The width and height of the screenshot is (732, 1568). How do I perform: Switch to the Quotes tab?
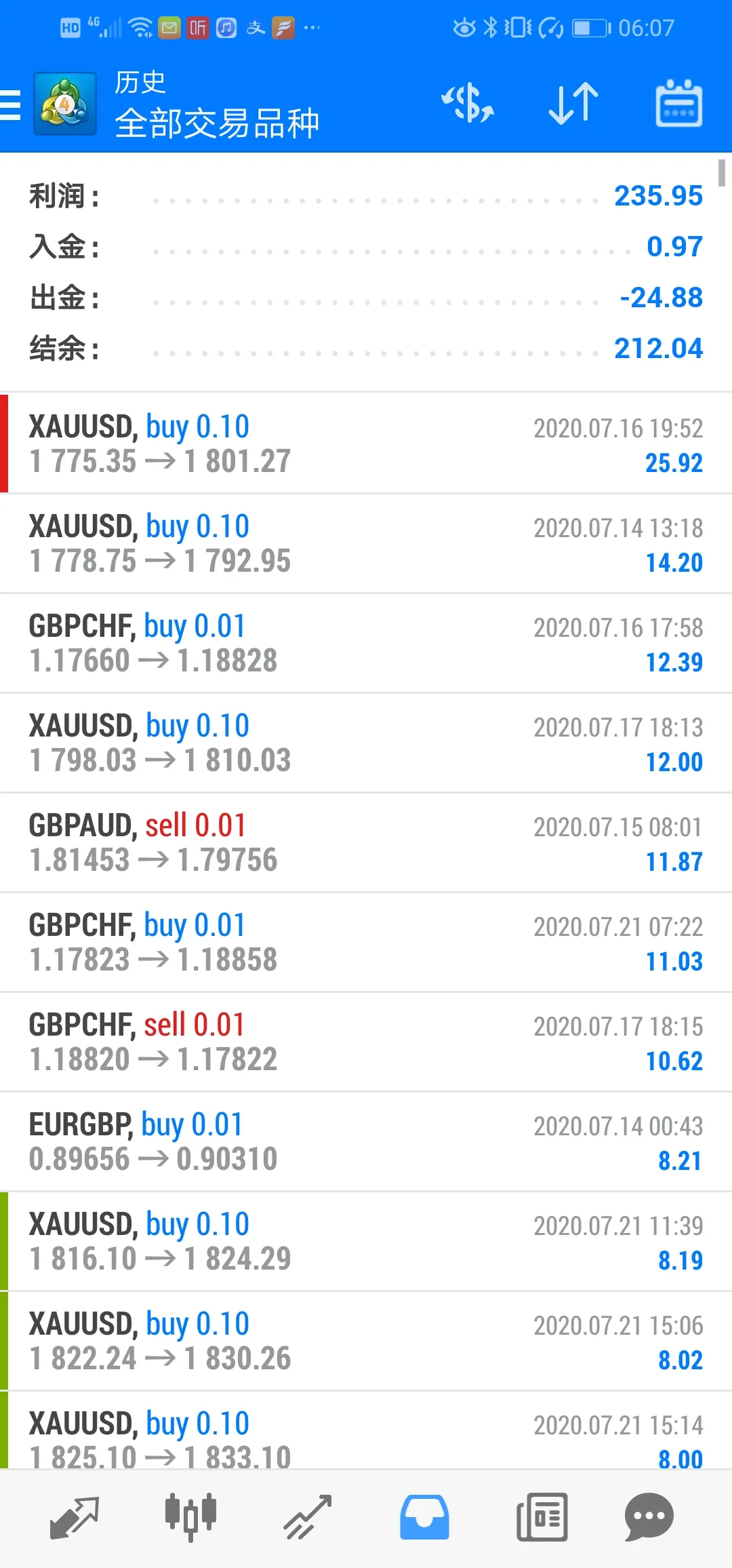point(75,1518)
